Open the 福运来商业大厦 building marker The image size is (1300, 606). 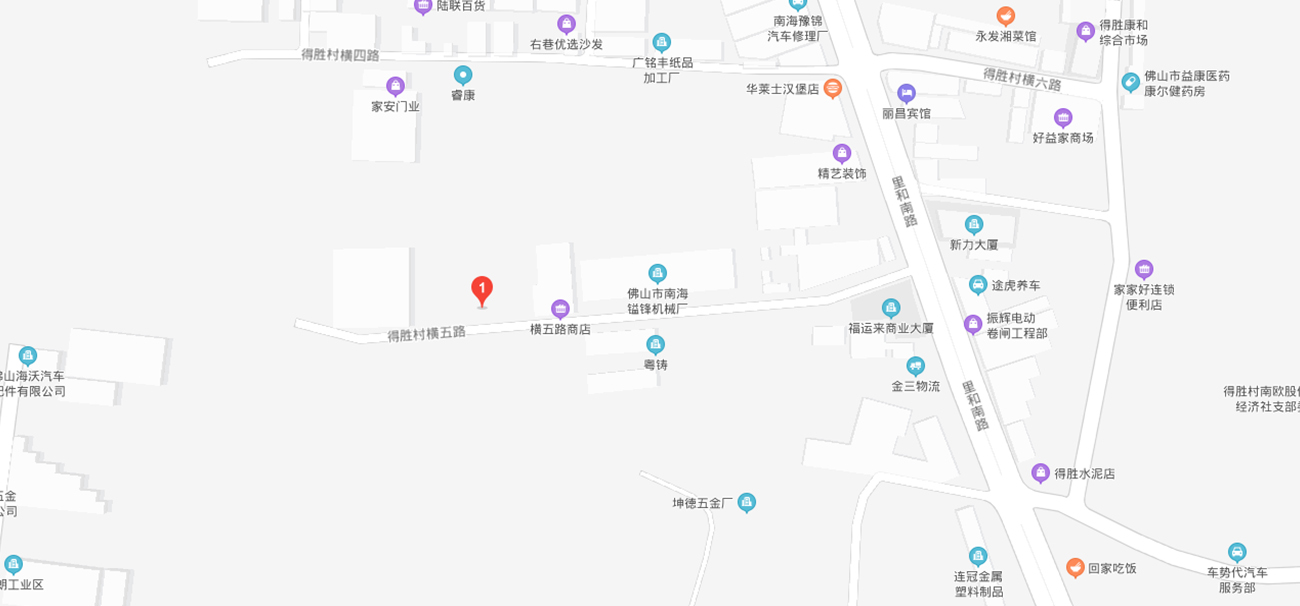pos(891,307)
